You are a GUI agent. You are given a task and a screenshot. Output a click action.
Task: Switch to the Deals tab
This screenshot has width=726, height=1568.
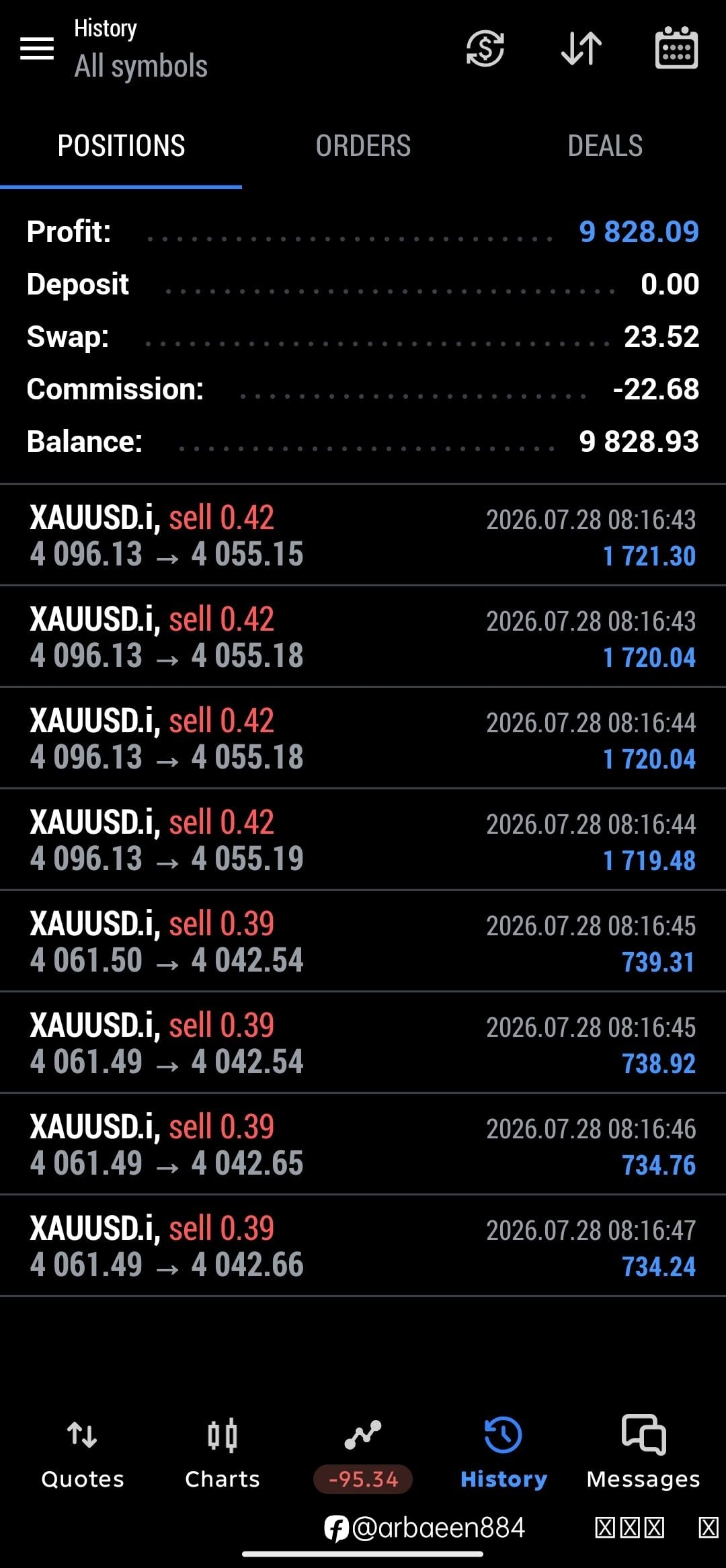[605, 146]
